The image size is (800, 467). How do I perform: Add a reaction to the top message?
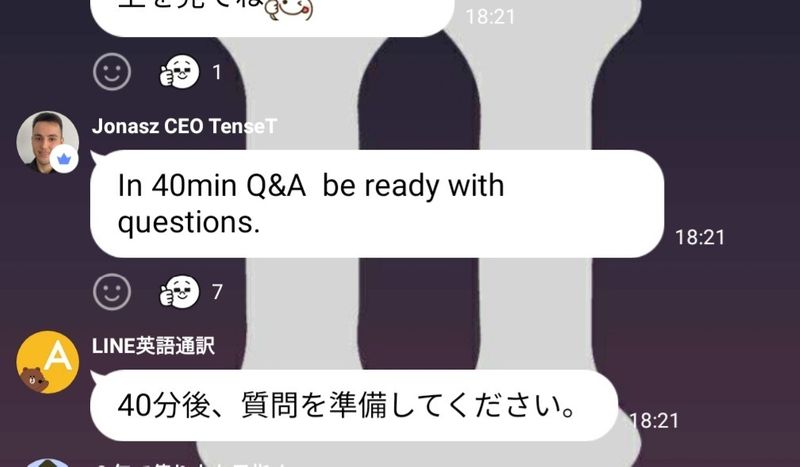(x=112, y=71)
